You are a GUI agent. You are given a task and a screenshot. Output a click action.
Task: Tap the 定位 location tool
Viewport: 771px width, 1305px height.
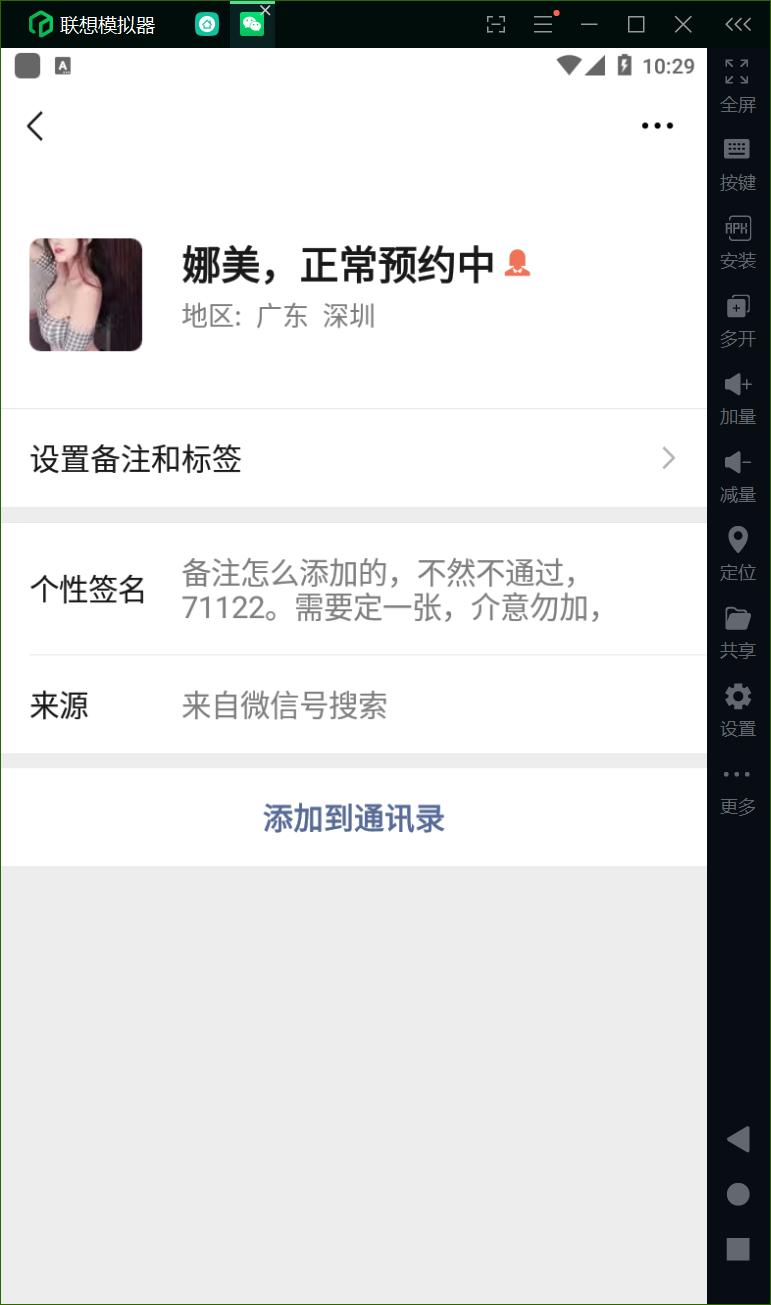click(x=738, y=552)
